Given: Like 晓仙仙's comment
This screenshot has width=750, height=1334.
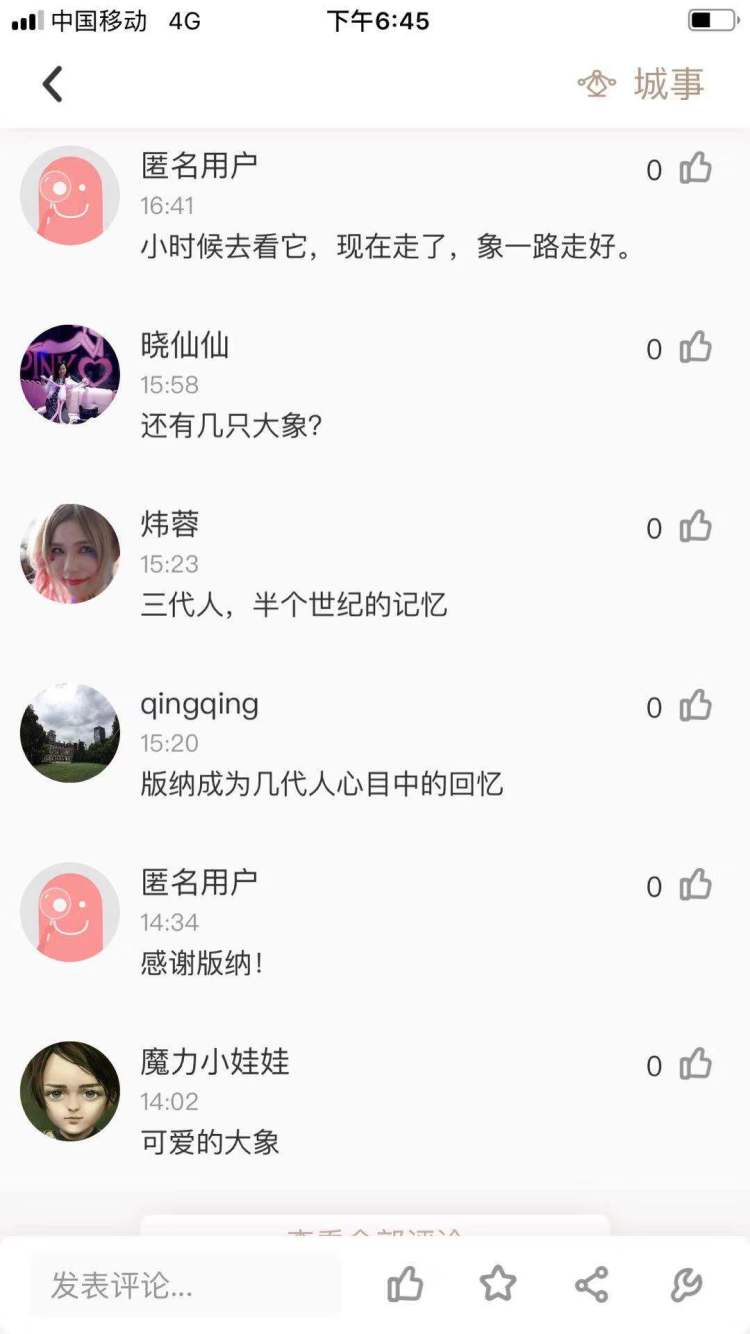Looking at the screenshot, I should click(x=695, y=348).
